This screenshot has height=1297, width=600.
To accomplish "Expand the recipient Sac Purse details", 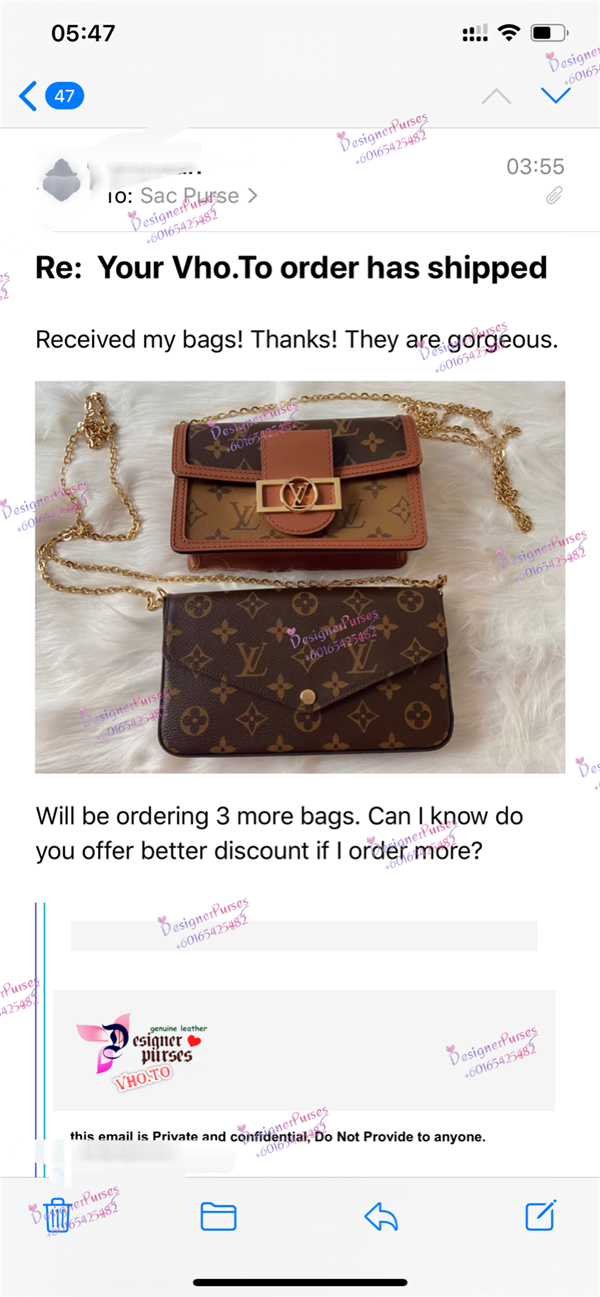I will pyautogui.click(x=198, y=195).
